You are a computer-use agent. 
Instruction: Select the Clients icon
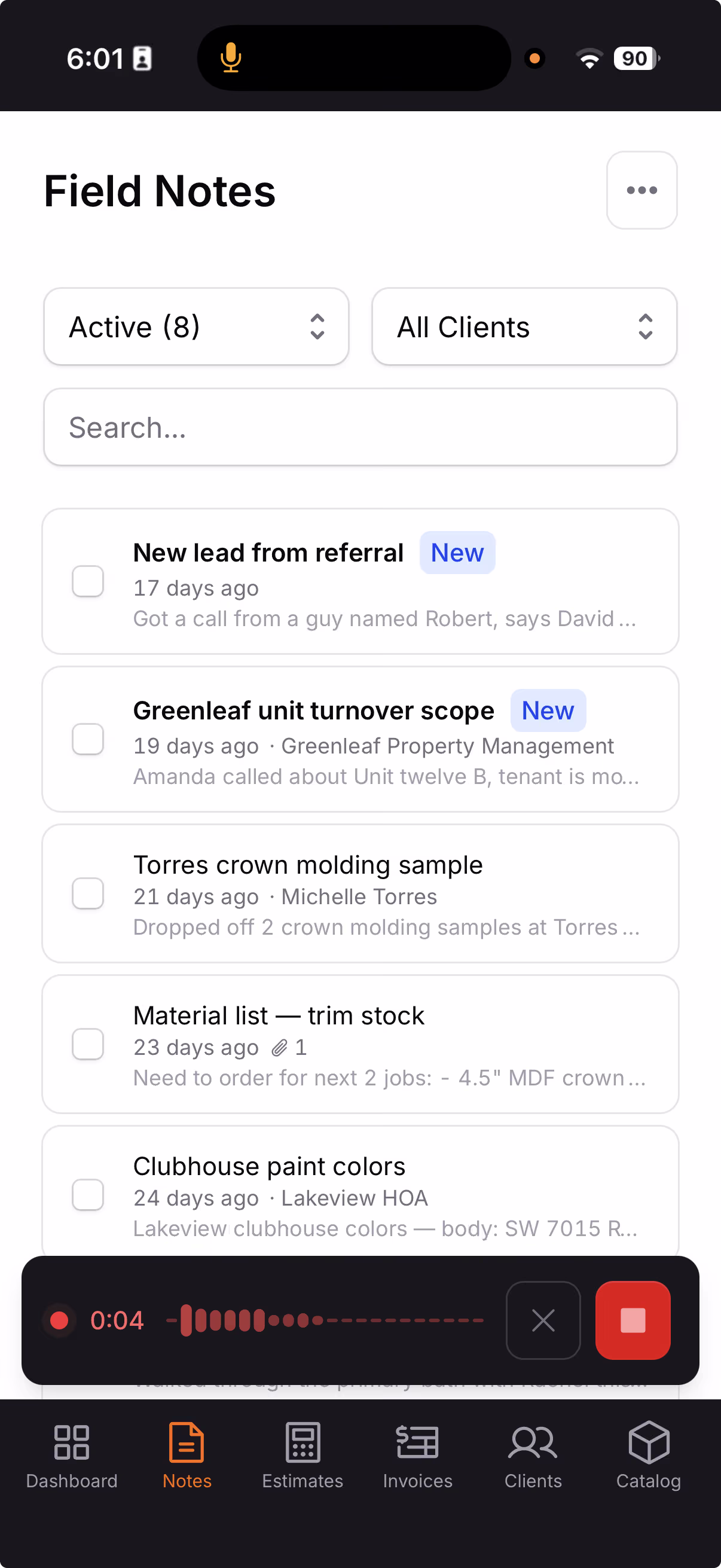pos(533,1442)
